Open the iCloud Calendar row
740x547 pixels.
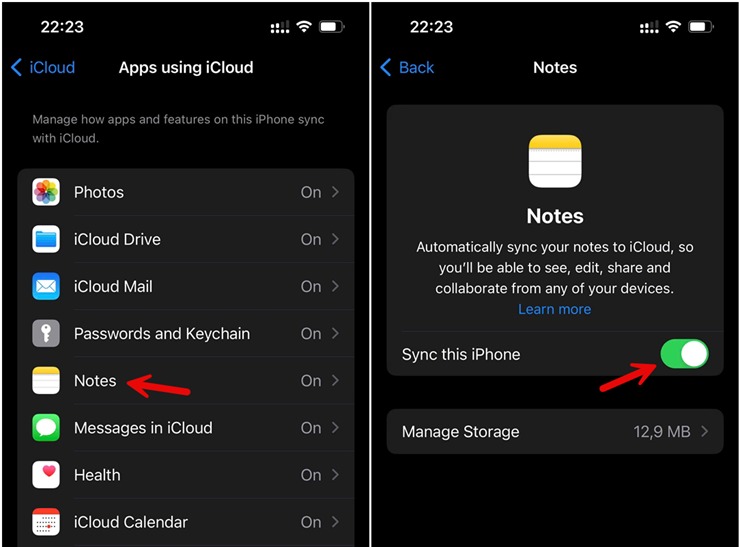pos(186,522)
